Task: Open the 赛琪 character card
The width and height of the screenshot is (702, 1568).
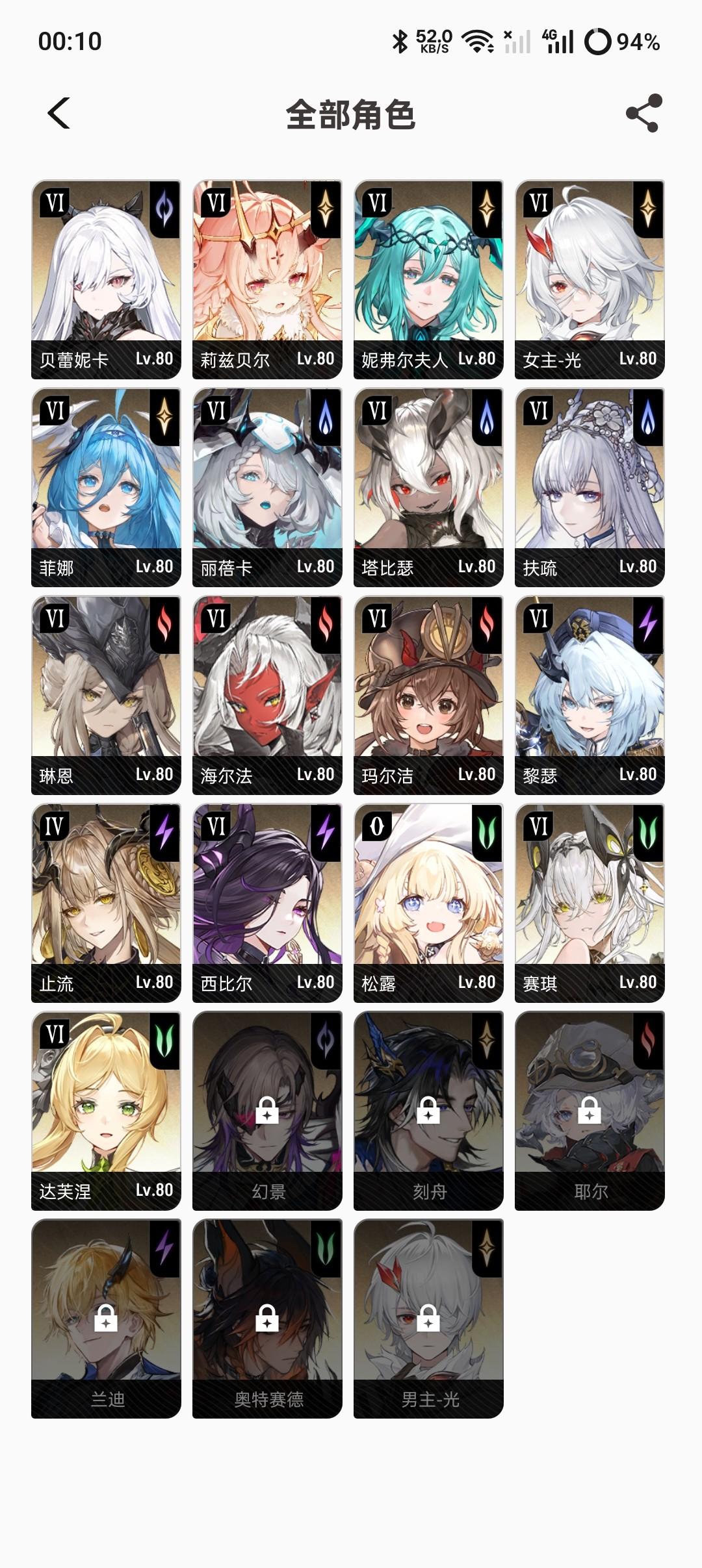Action: [x=590, y=903]
